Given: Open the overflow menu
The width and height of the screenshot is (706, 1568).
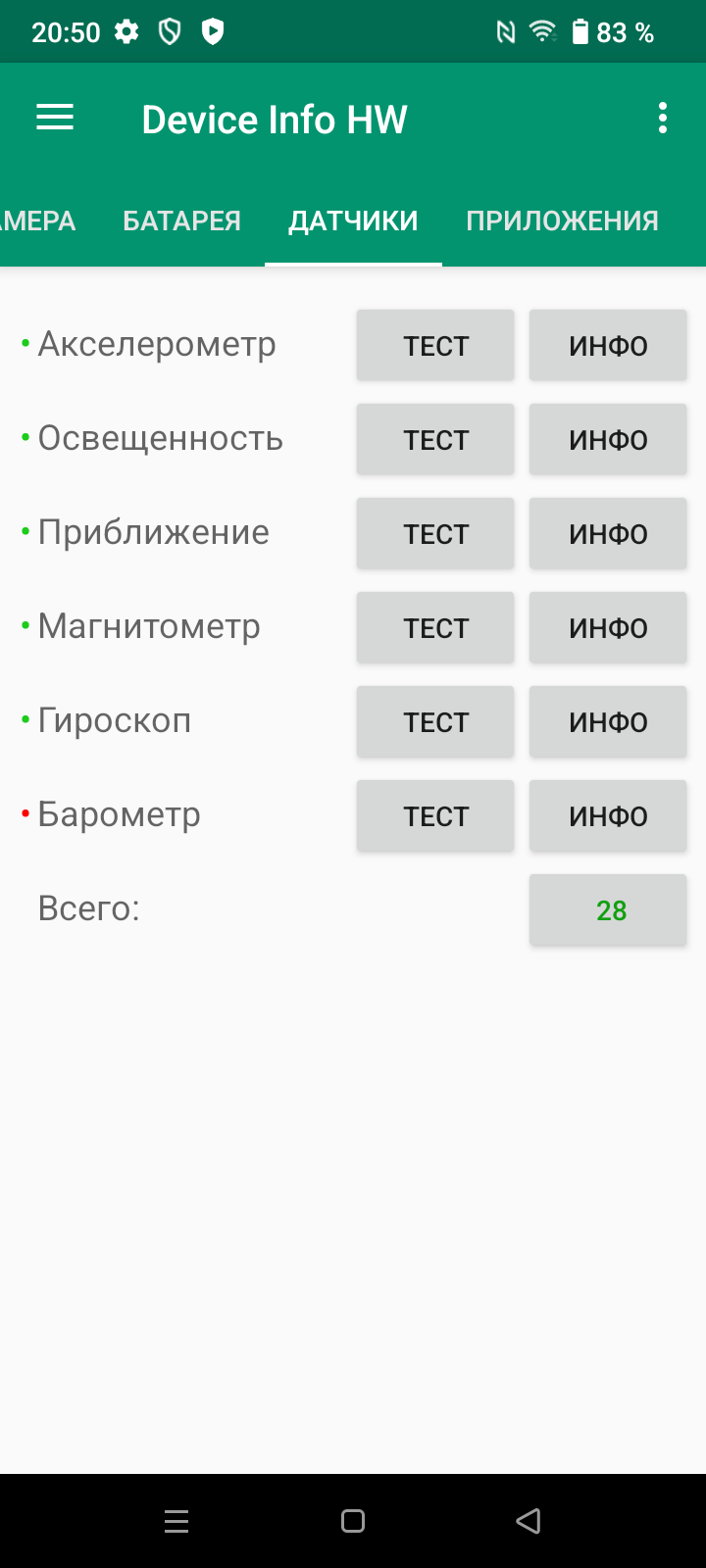Looking at the screenshot, I should pyautogui.click(x=663, y=119).
